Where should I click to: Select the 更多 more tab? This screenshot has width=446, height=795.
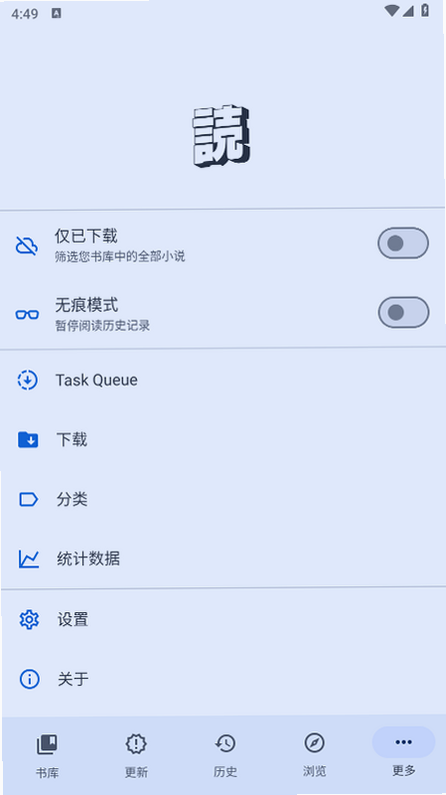coord(403,755)
